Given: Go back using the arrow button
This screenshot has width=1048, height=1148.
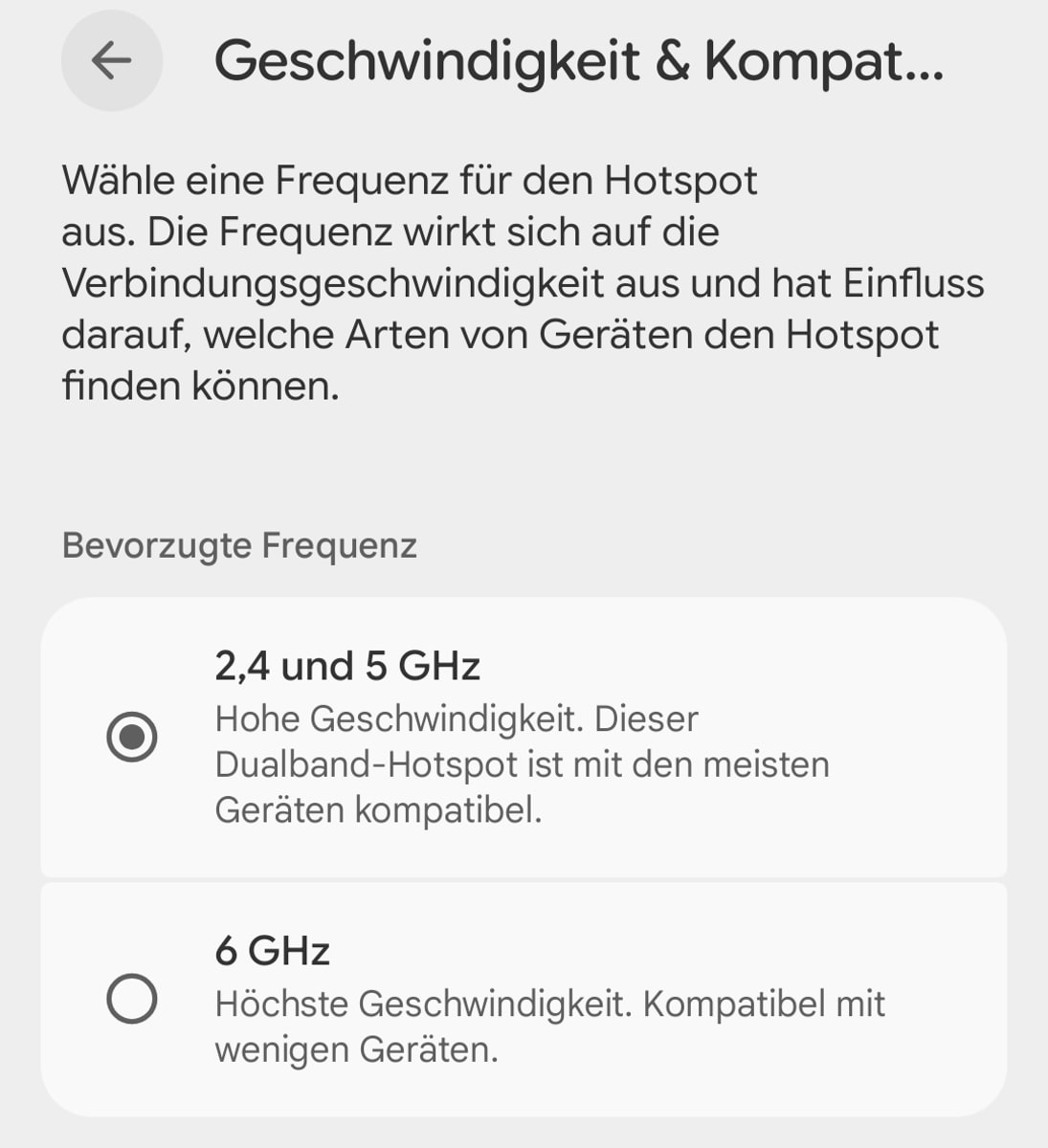Looking at the screenshot, I should click(x=111, y=61).
